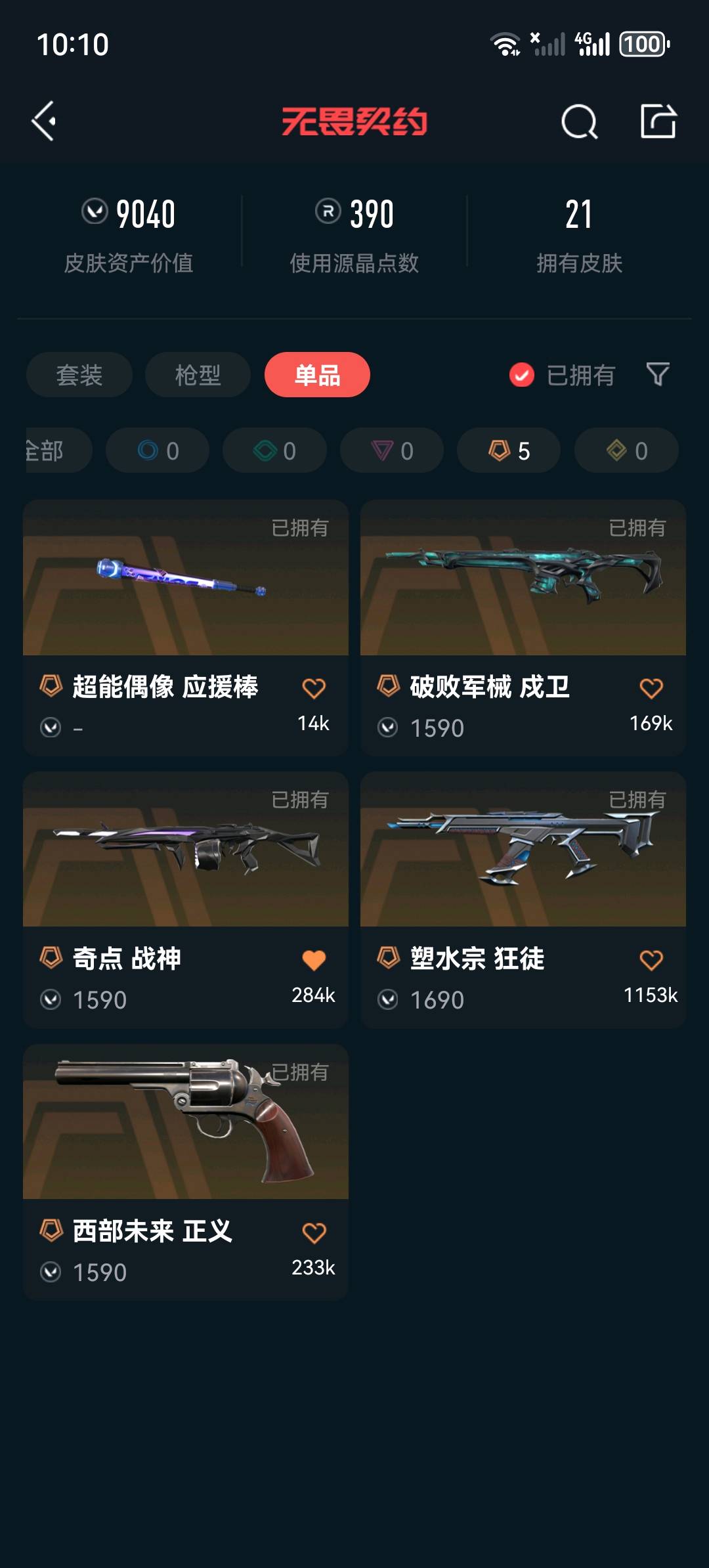This screenshot has height=1568, width=709.
Task: Filter by yellow diamond rarity chip
Action: [x=626, y=450]
